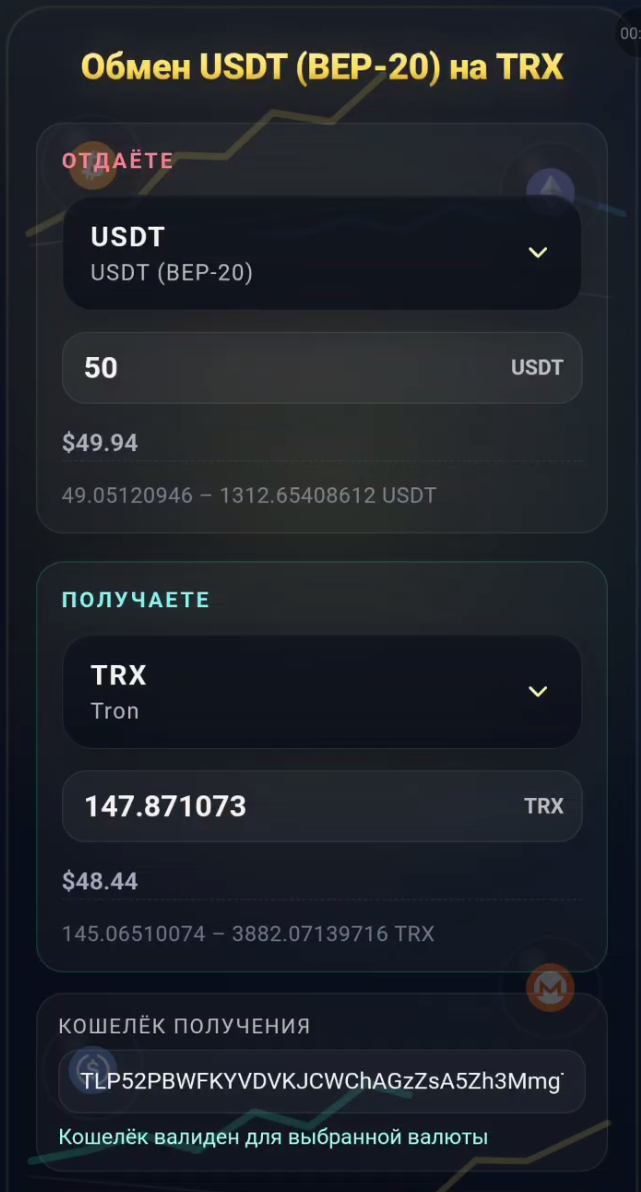The height and width of the screenshot is (1192, 641).
Task: Tap the receiving wallet address field
Action: tap(322, 1081)
